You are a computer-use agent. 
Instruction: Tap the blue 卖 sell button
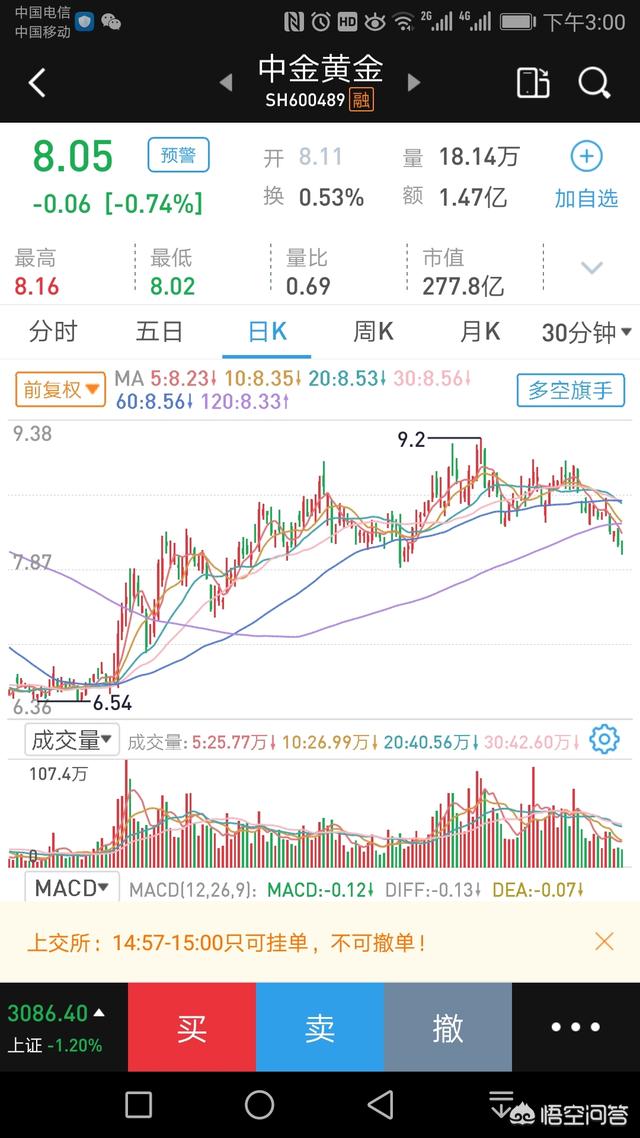click(x=320, y=1027)
